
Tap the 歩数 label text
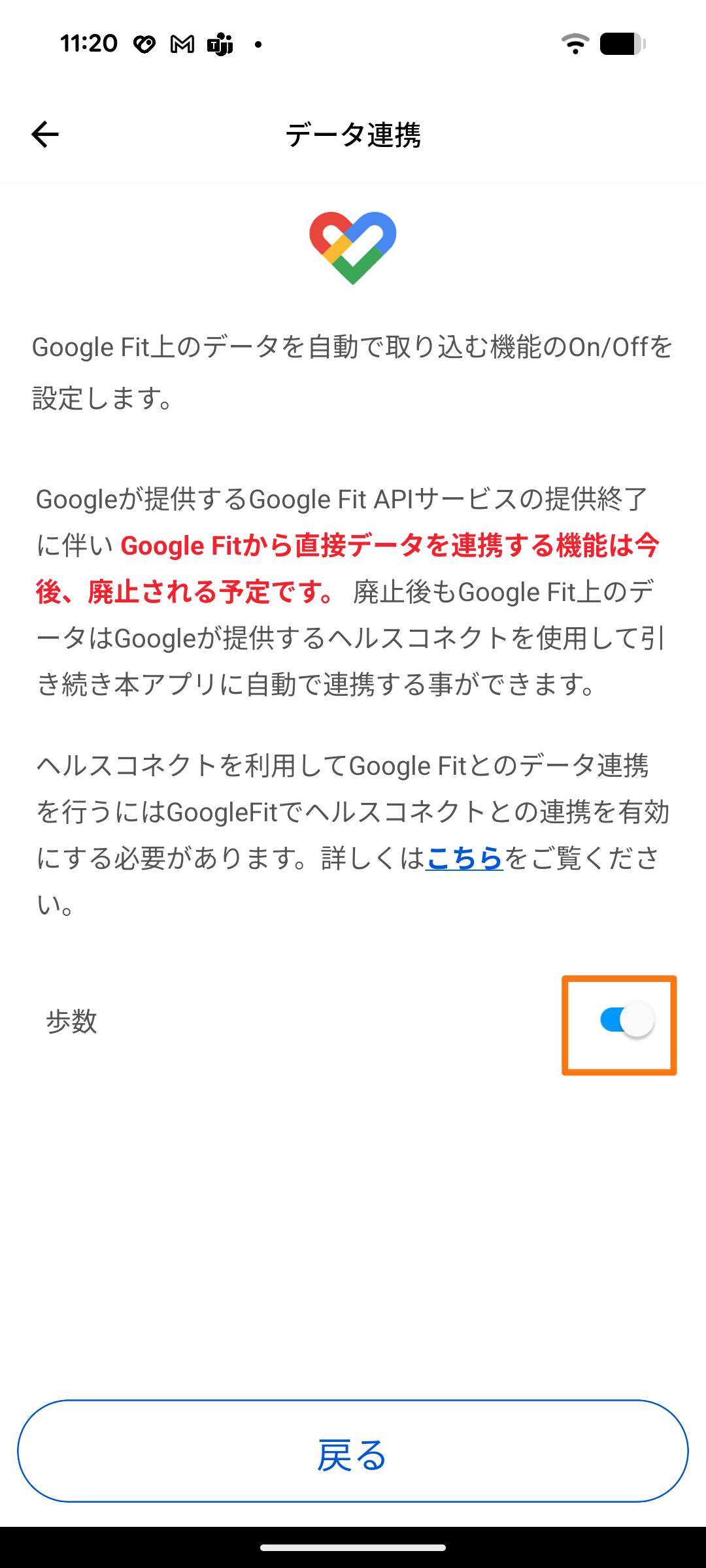pyautogui.click(x=73, y=1022)
